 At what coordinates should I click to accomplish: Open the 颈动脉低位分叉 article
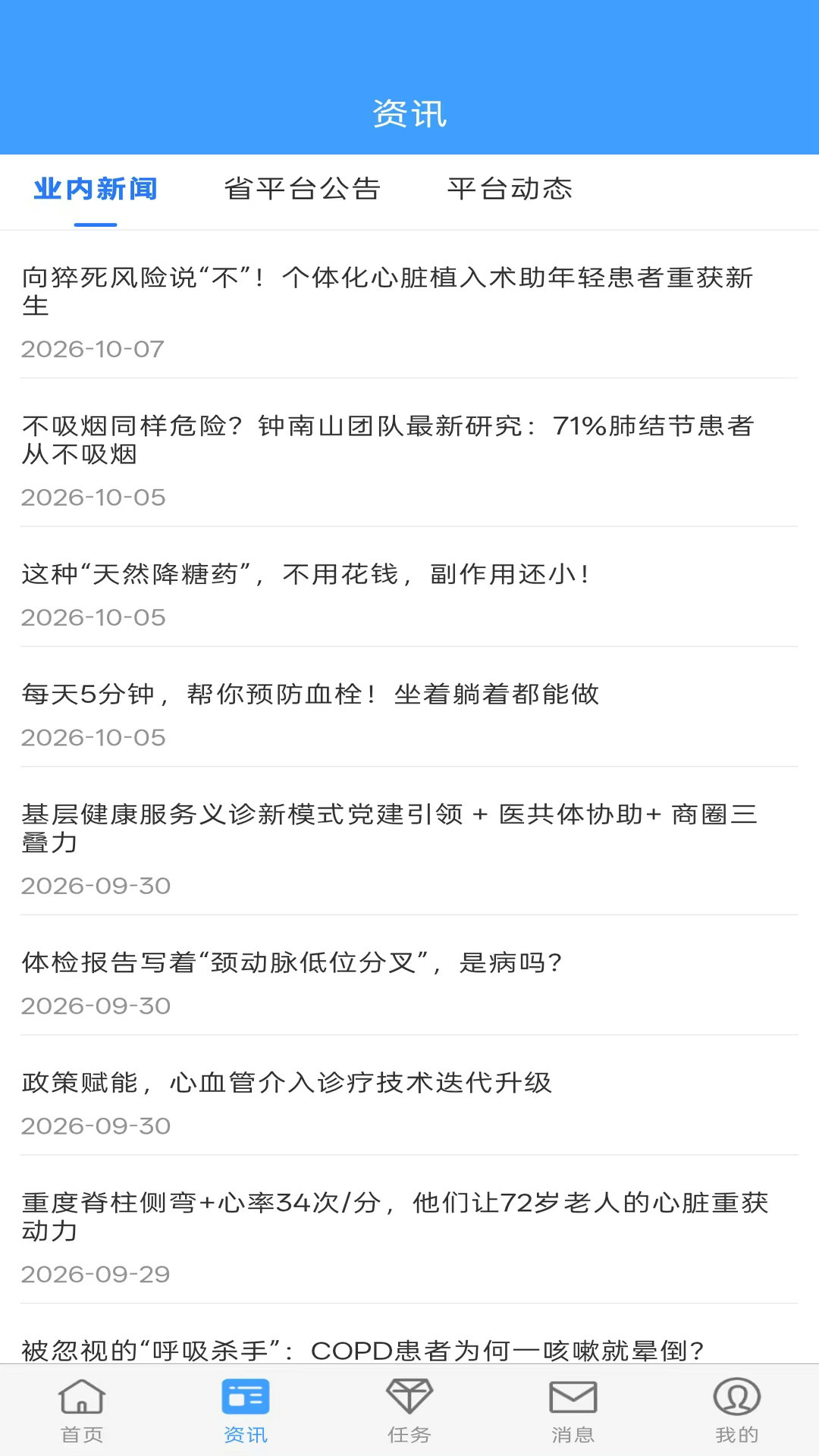coord(409,975)
